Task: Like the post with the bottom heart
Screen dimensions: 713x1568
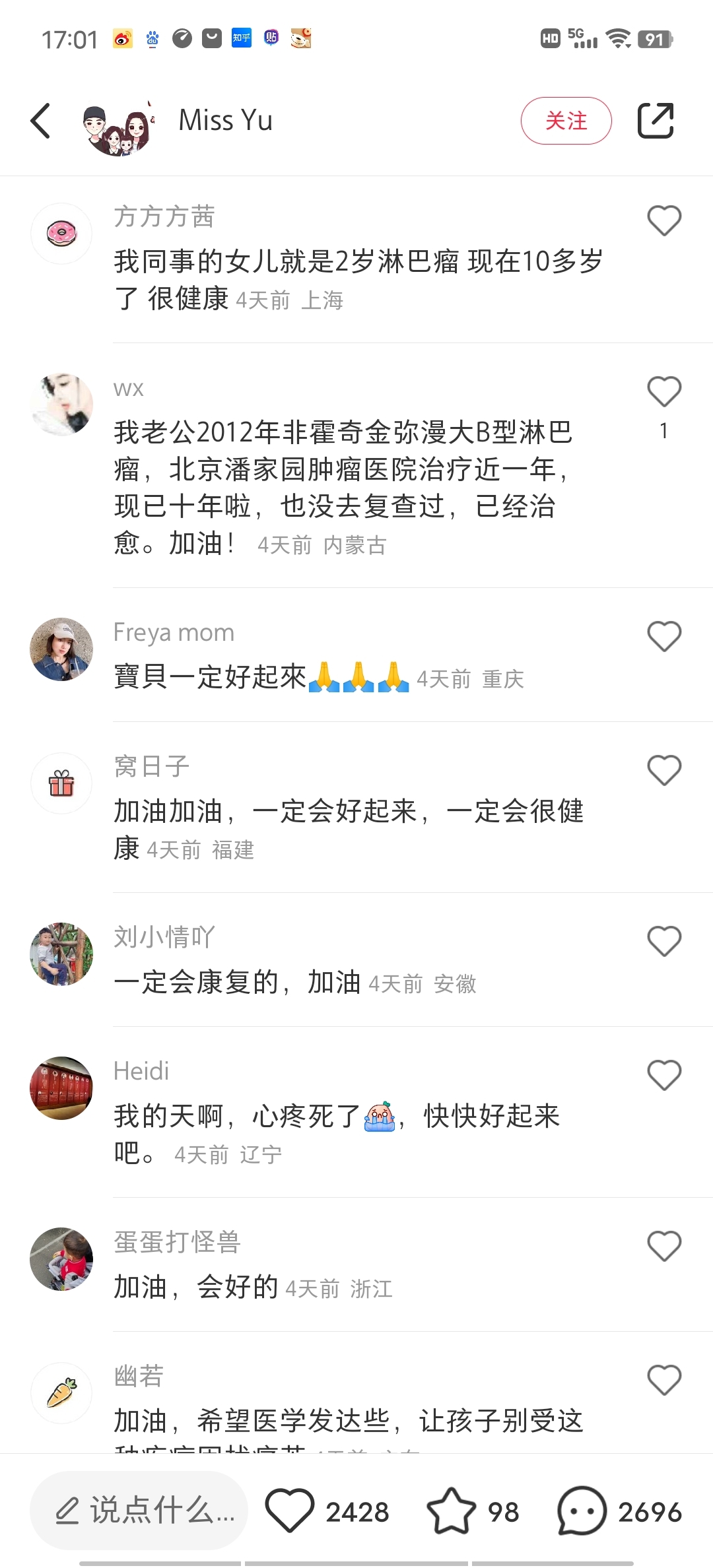Action: [x=290, y=1511]
